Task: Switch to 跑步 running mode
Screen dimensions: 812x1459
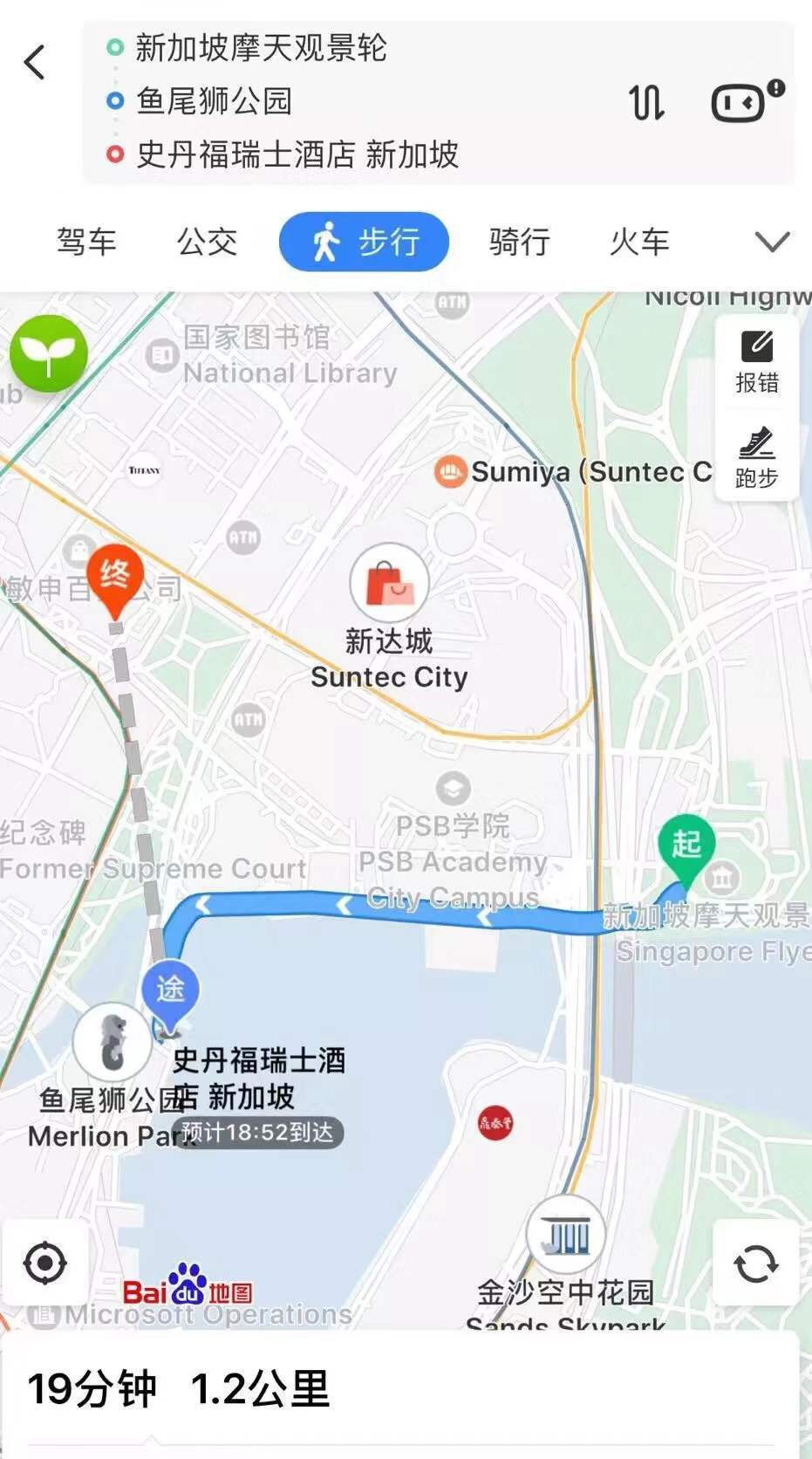Action: (756, 457)
